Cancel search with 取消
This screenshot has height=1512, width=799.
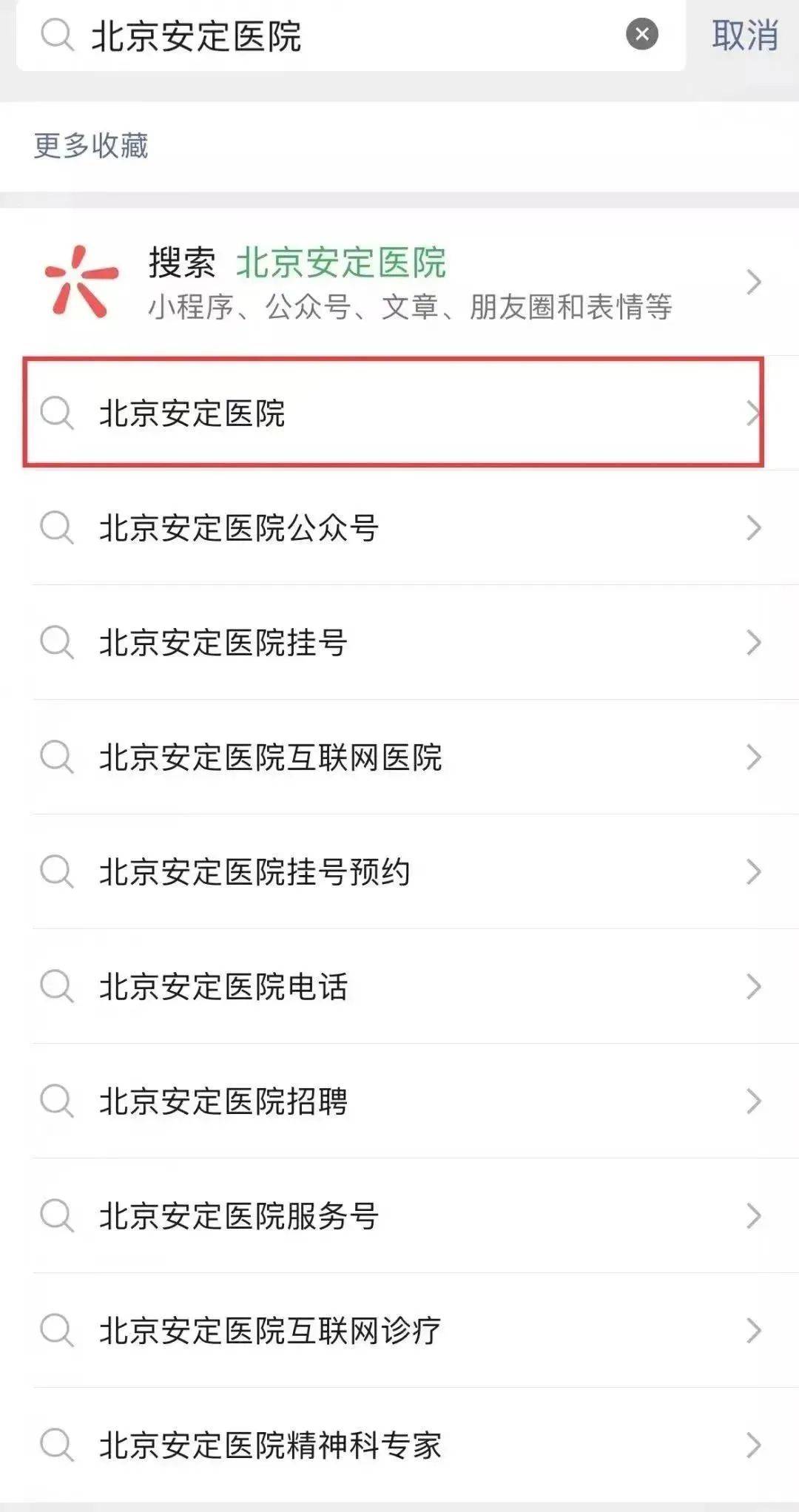(x=744, y=35)
